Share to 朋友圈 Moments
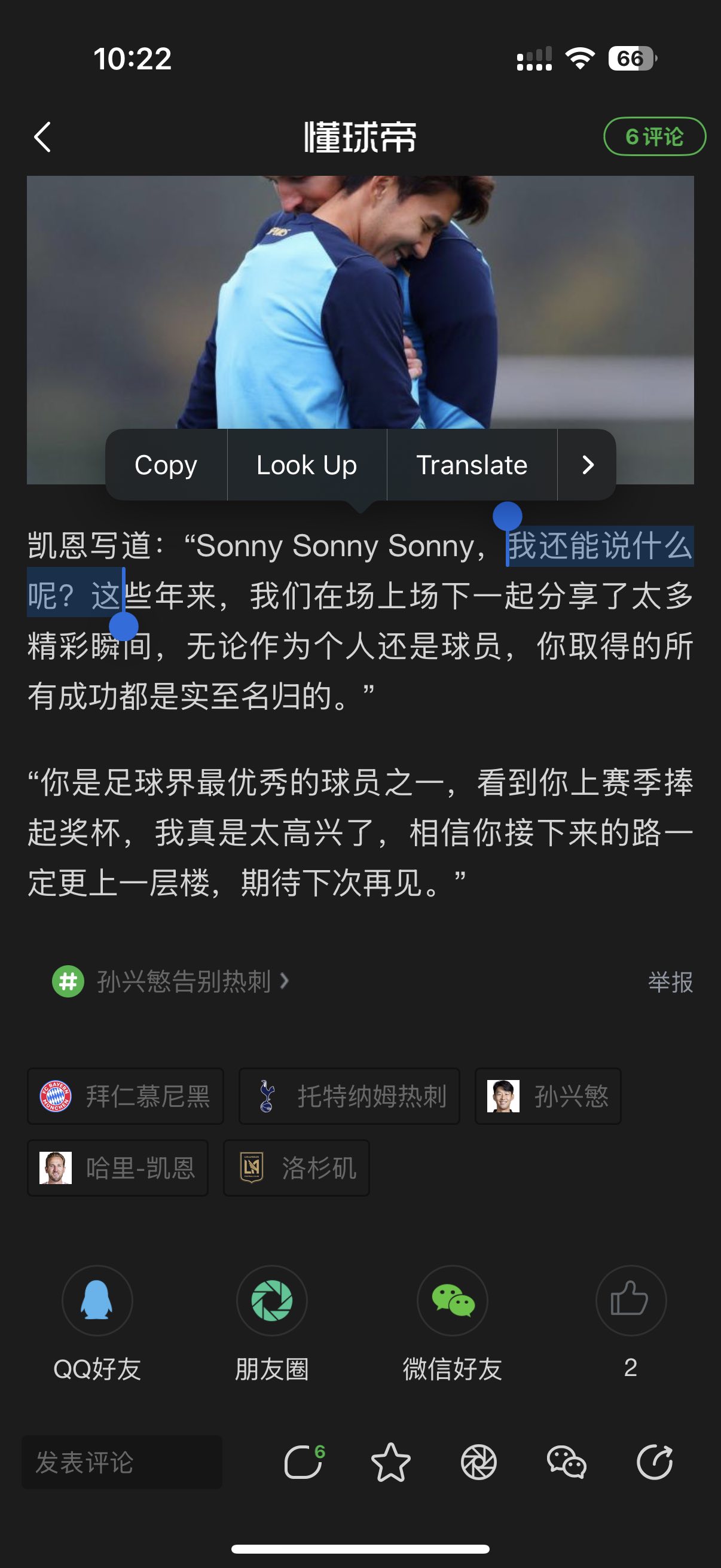The height and width of the screenshot is (1568, 721). tap(272, 1301)
